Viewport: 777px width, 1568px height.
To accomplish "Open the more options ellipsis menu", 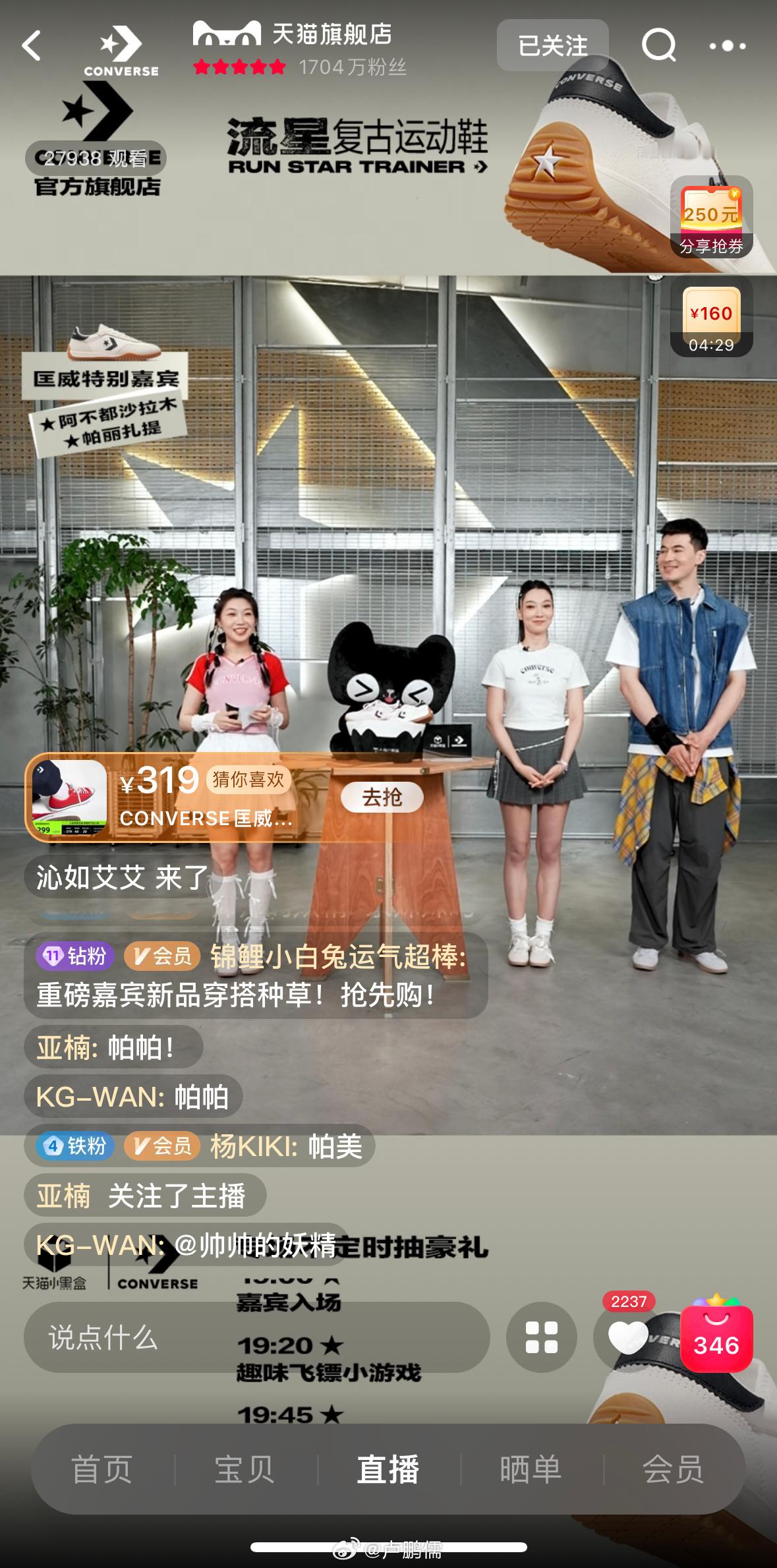I will click(x=727, y=46).
